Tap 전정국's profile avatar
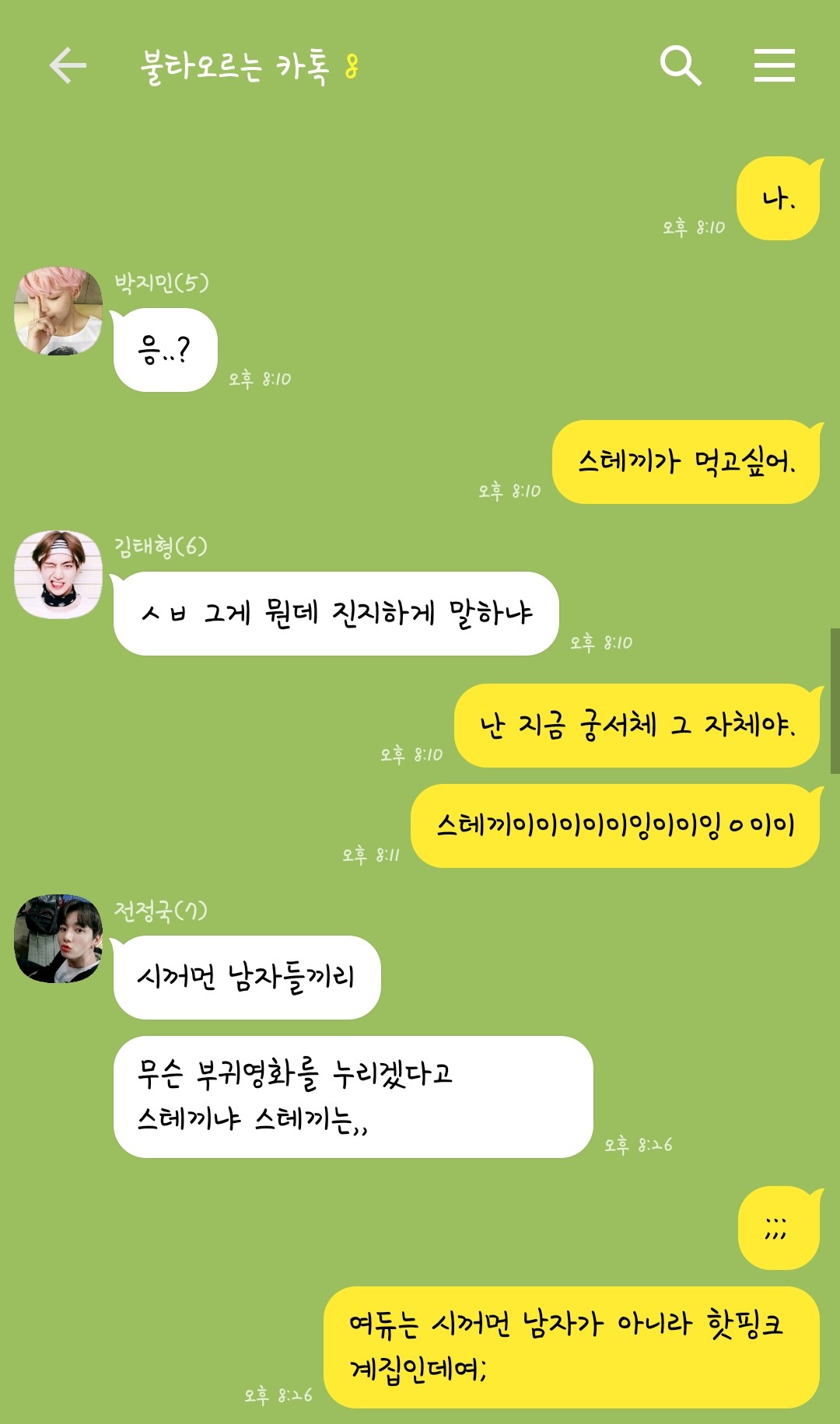This screenshot has width=840, height=1424. click(x=58, y=939)
